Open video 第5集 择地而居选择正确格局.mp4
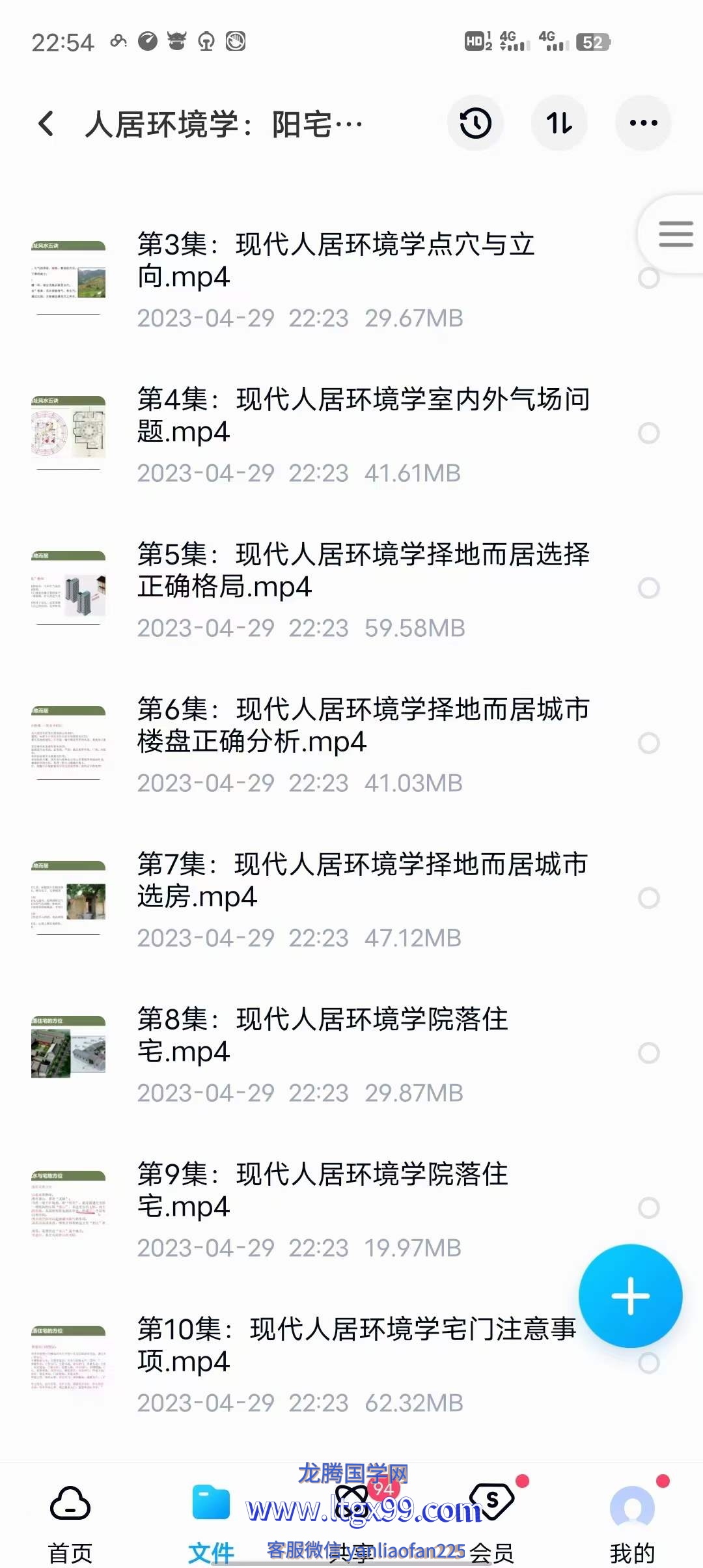This screenshot has width=703, height=1568. (x=363, y=570)
